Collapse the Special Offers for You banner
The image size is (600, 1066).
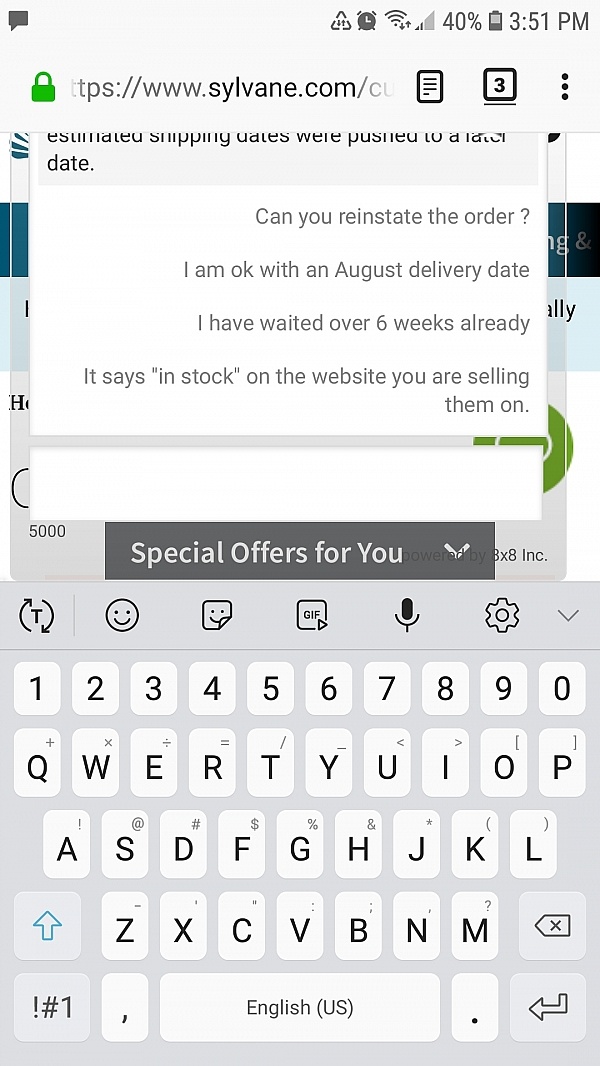click(x=457, y=551)
